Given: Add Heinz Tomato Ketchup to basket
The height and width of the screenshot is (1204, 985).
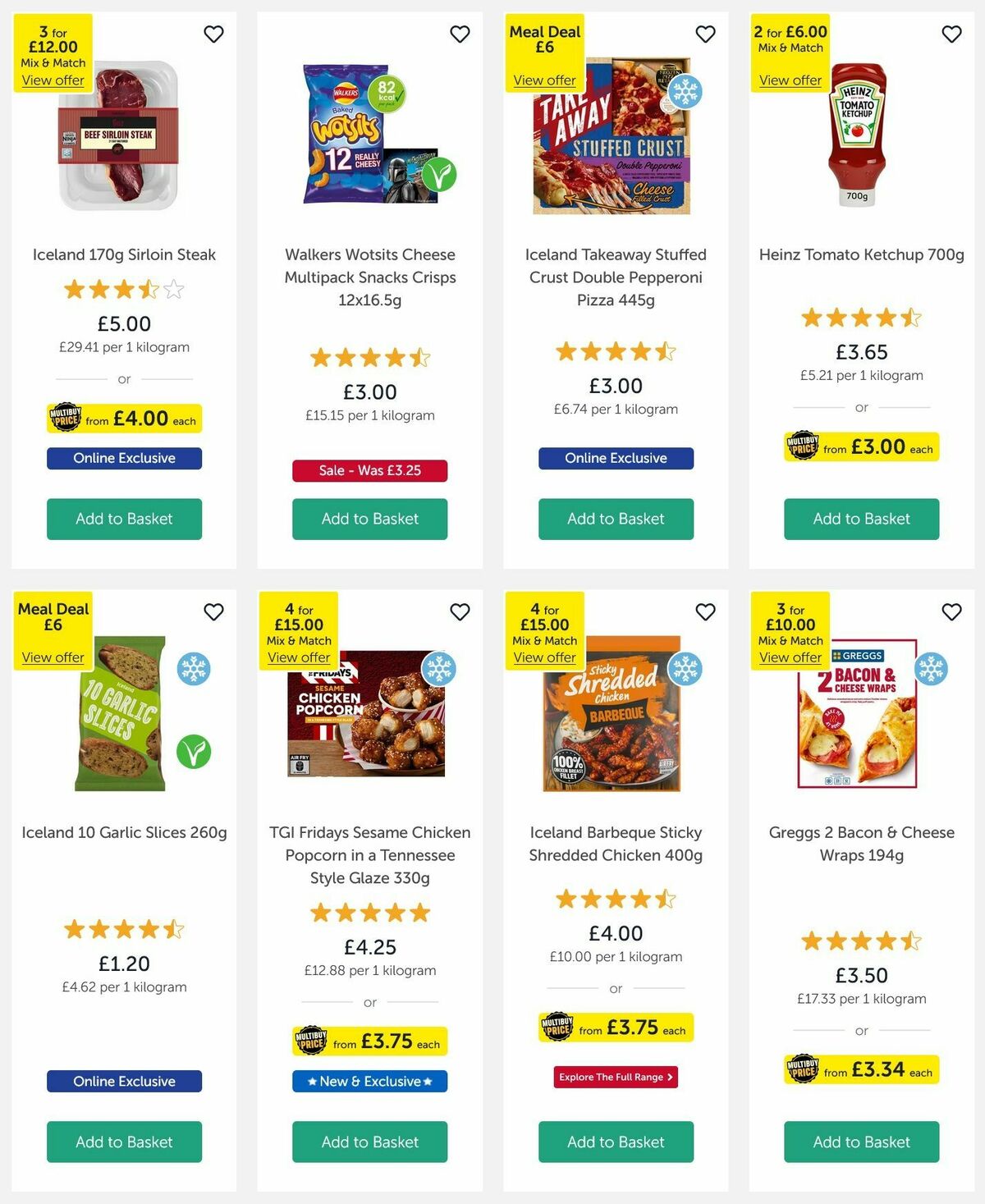Looking at the screenshot, I should click(860, 519).
